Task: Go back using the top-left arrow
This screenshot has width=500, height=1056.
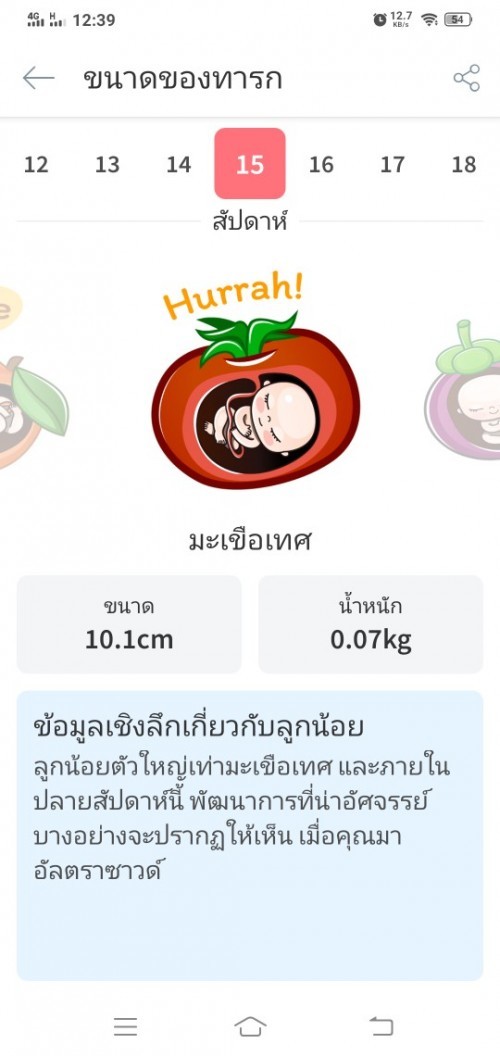Action: 38,78
